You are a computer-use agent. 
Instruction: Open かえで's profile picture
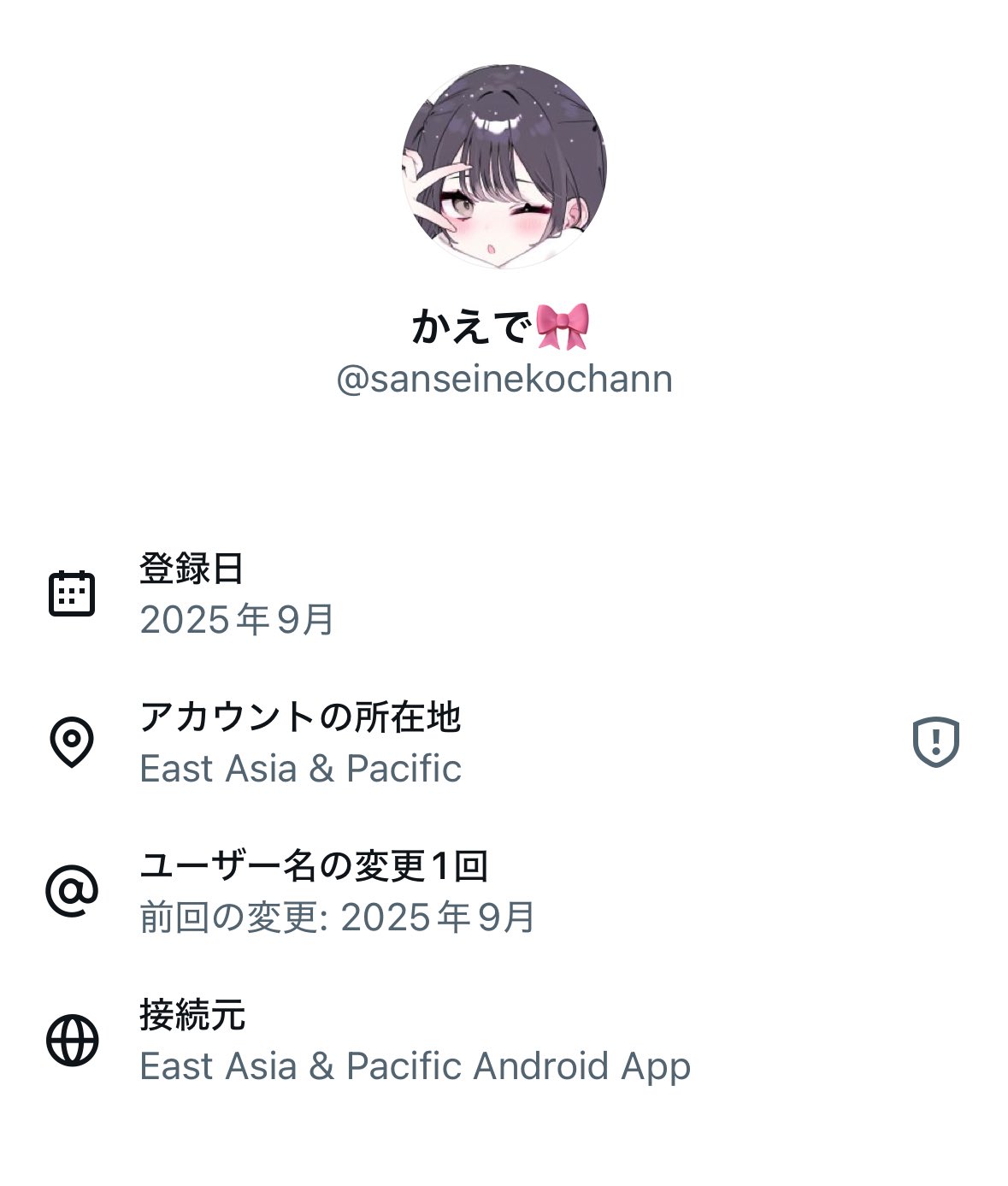pos(504,166)
